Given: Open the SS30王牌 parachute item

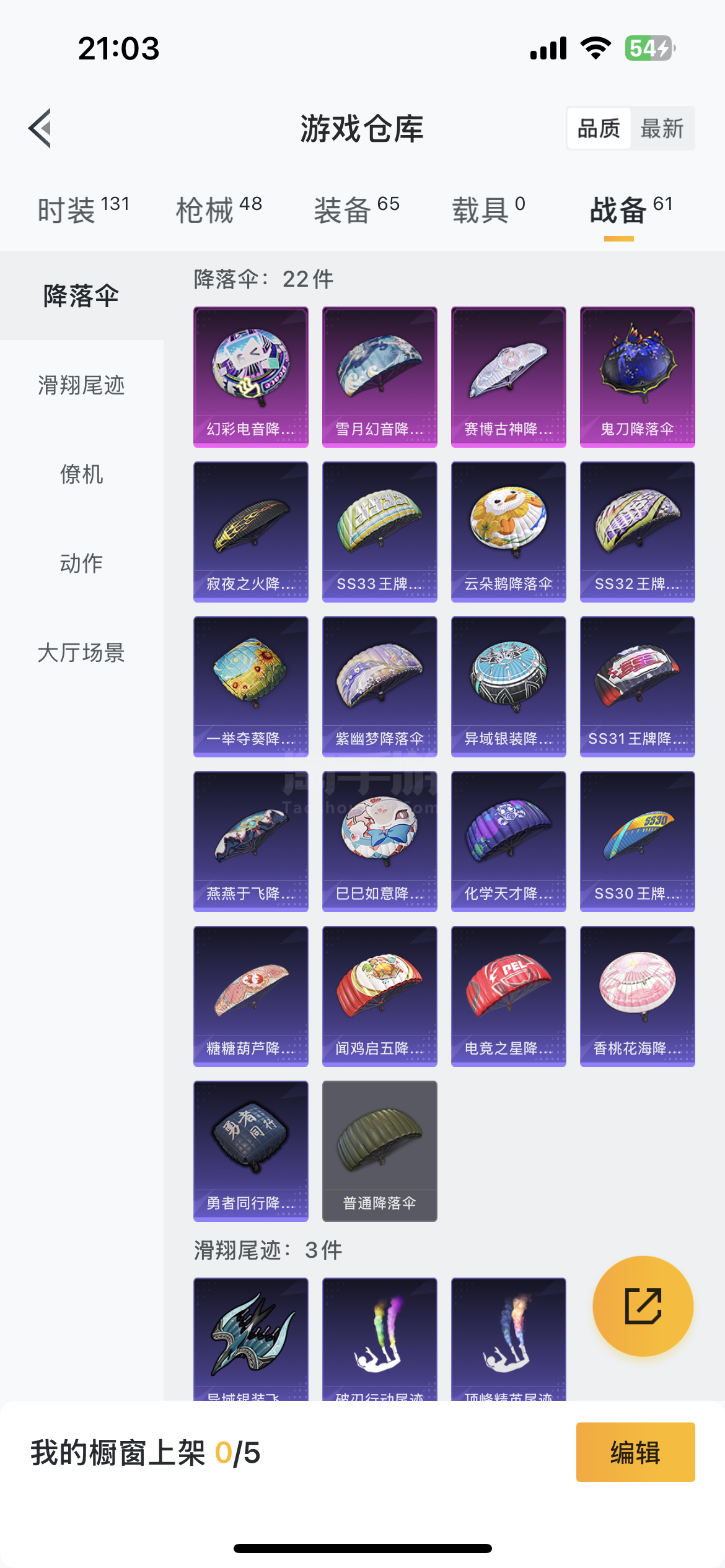Looking at the screenshot, I should tap(637, 841).
